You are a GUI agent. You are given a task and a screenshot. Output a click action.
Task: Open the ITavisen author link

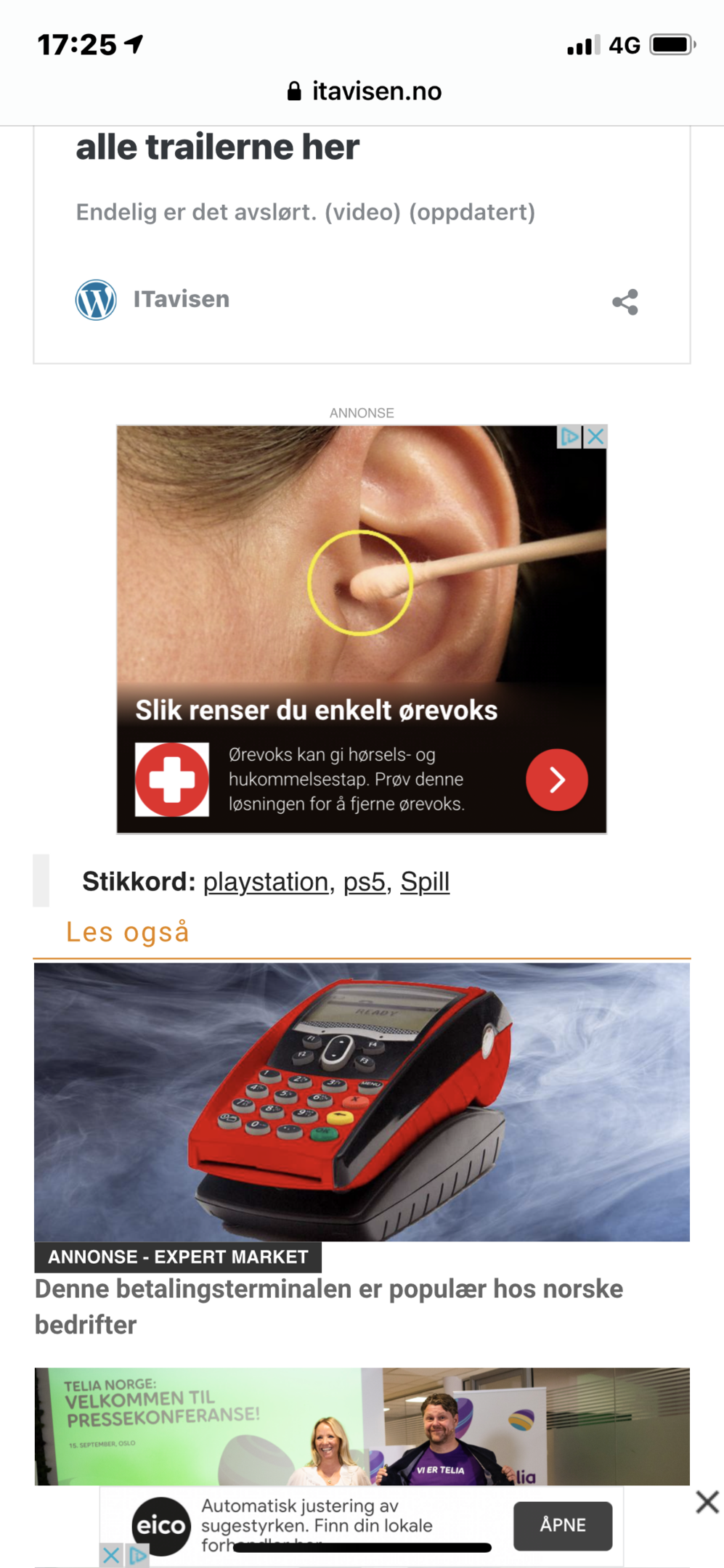[181, 299]
